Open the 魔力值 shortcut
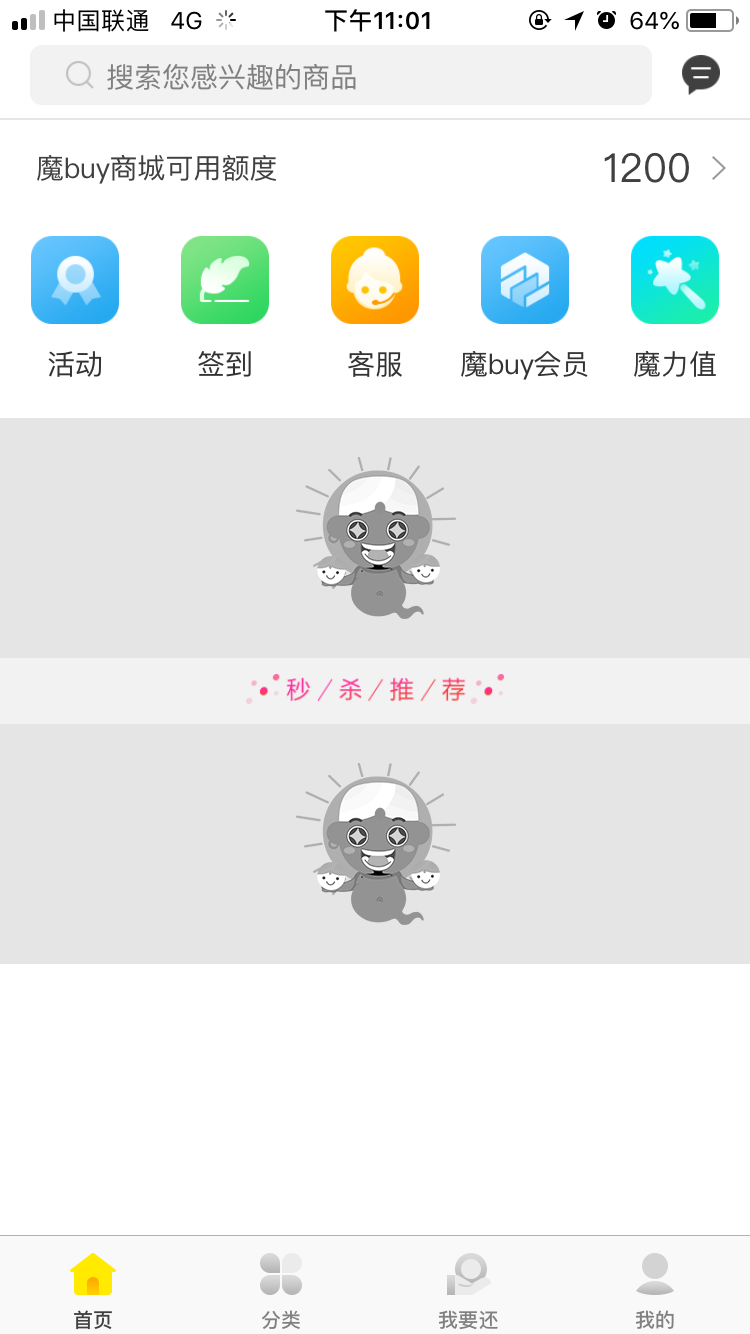 pos(675,307)
